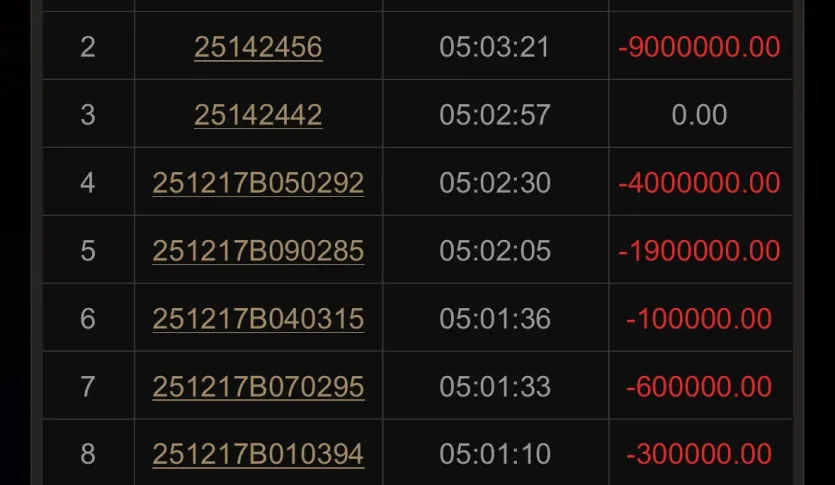Open record link 251217B090285
The image size is (835, 485).
point(258,251)
